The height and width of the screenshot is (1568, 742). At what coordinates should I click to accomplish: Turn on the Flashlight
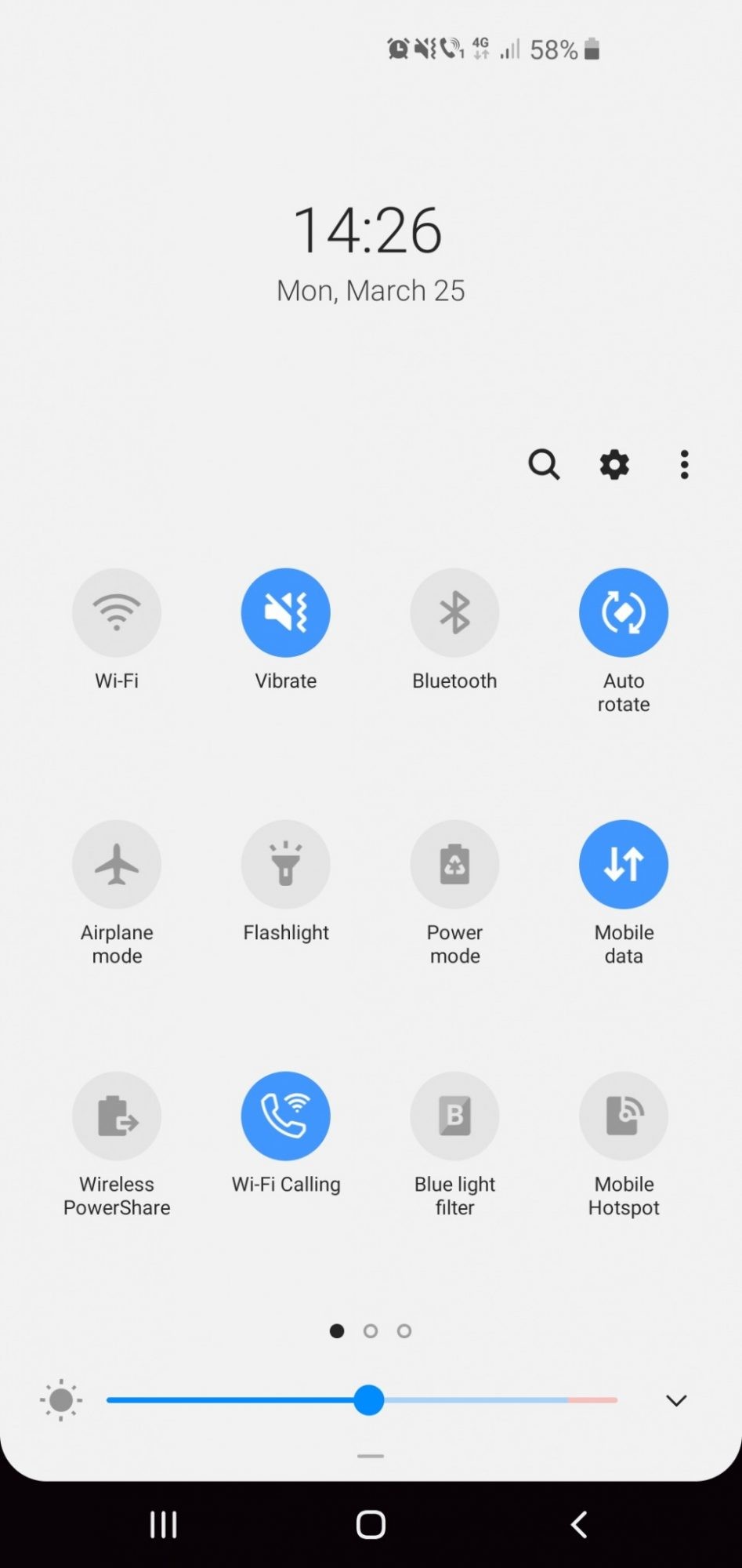[x=286, y=864]
